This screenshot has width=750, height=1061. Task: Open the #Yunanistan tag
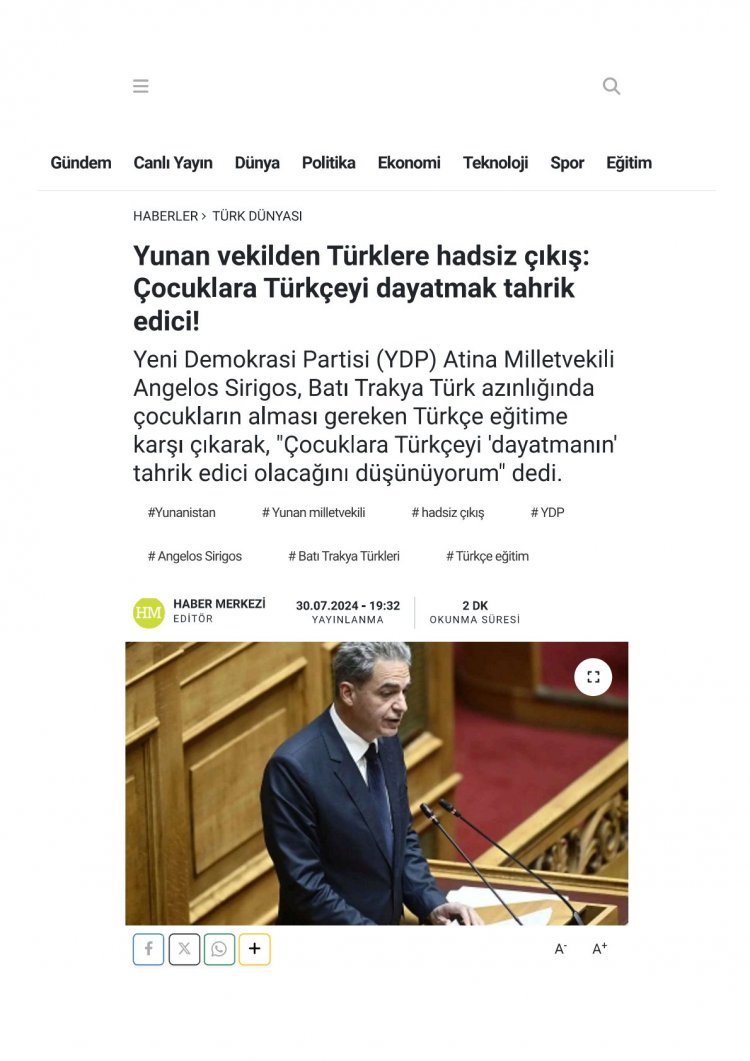pyautogui.click(x=182, y=513)
